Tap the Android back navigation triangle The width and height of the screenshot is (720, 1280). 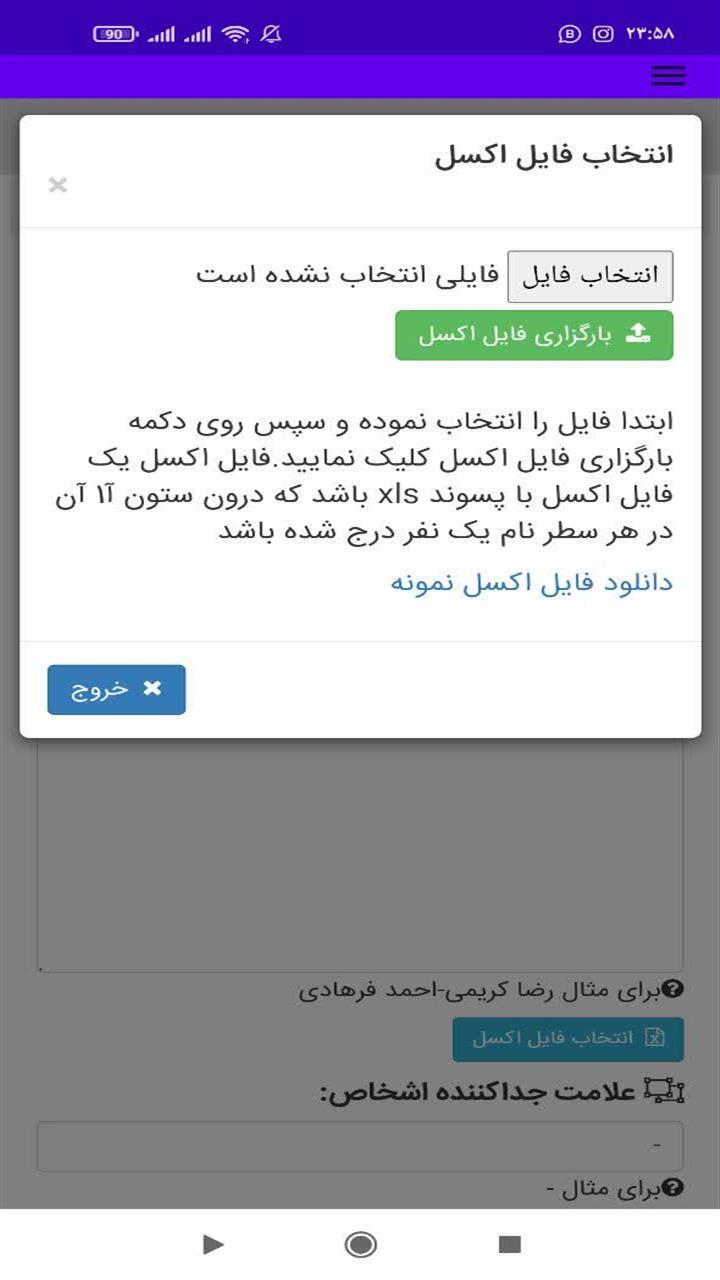[213, 1244]
